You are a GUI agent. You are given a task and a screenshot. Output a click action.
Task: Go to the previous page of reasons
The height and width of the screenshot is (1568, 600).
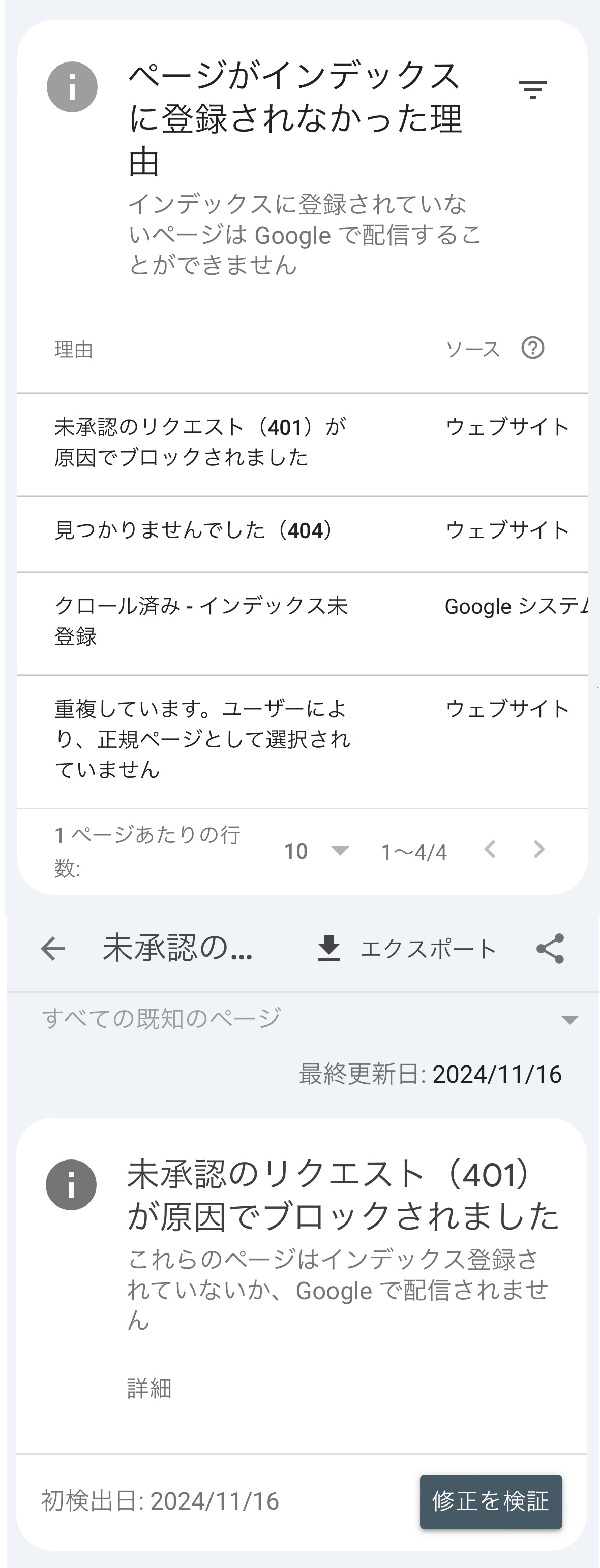click(490, 850)
